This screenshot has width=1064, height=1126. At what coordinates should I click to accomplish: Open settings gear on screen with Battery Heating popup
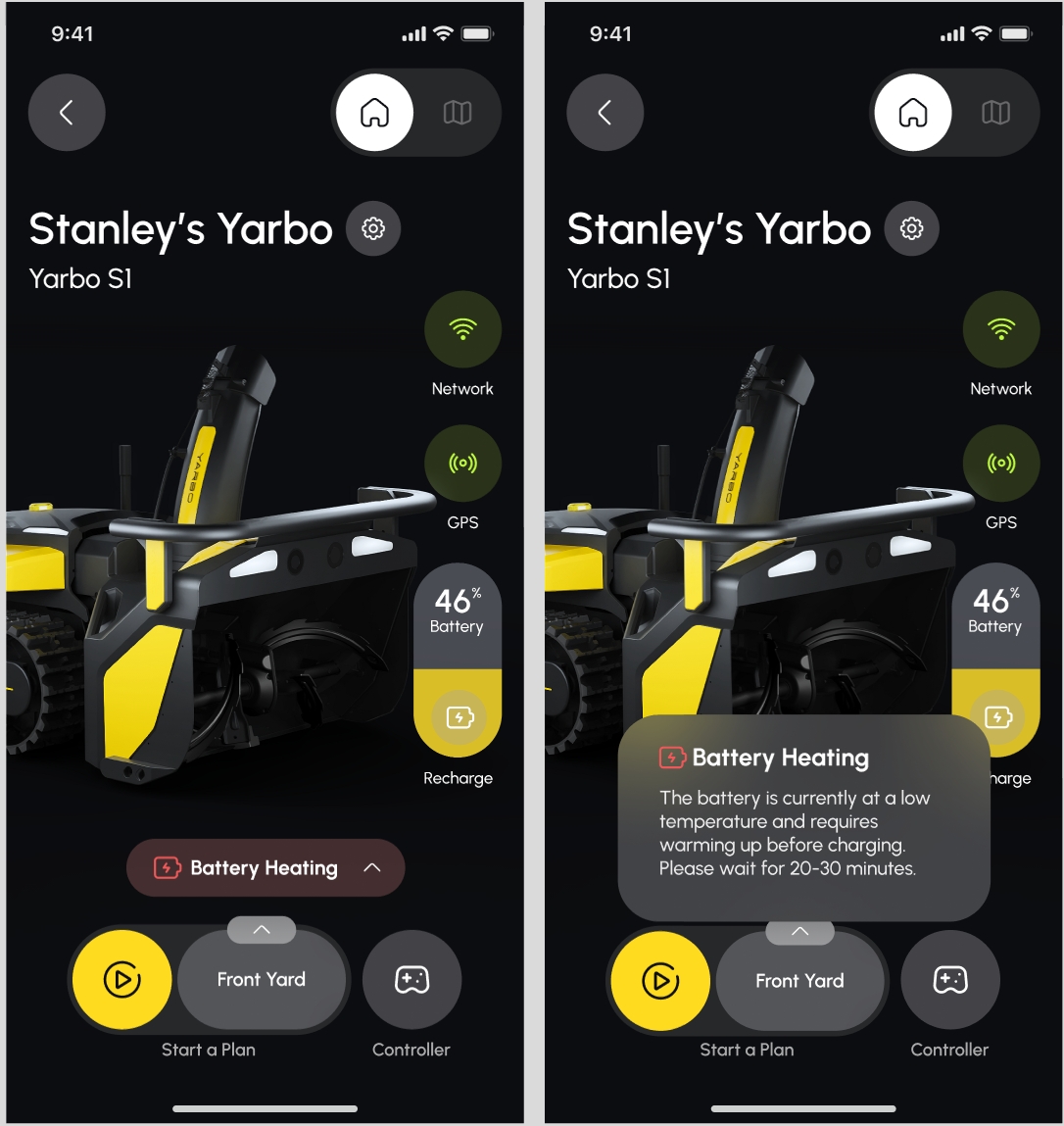click(911, 228)
